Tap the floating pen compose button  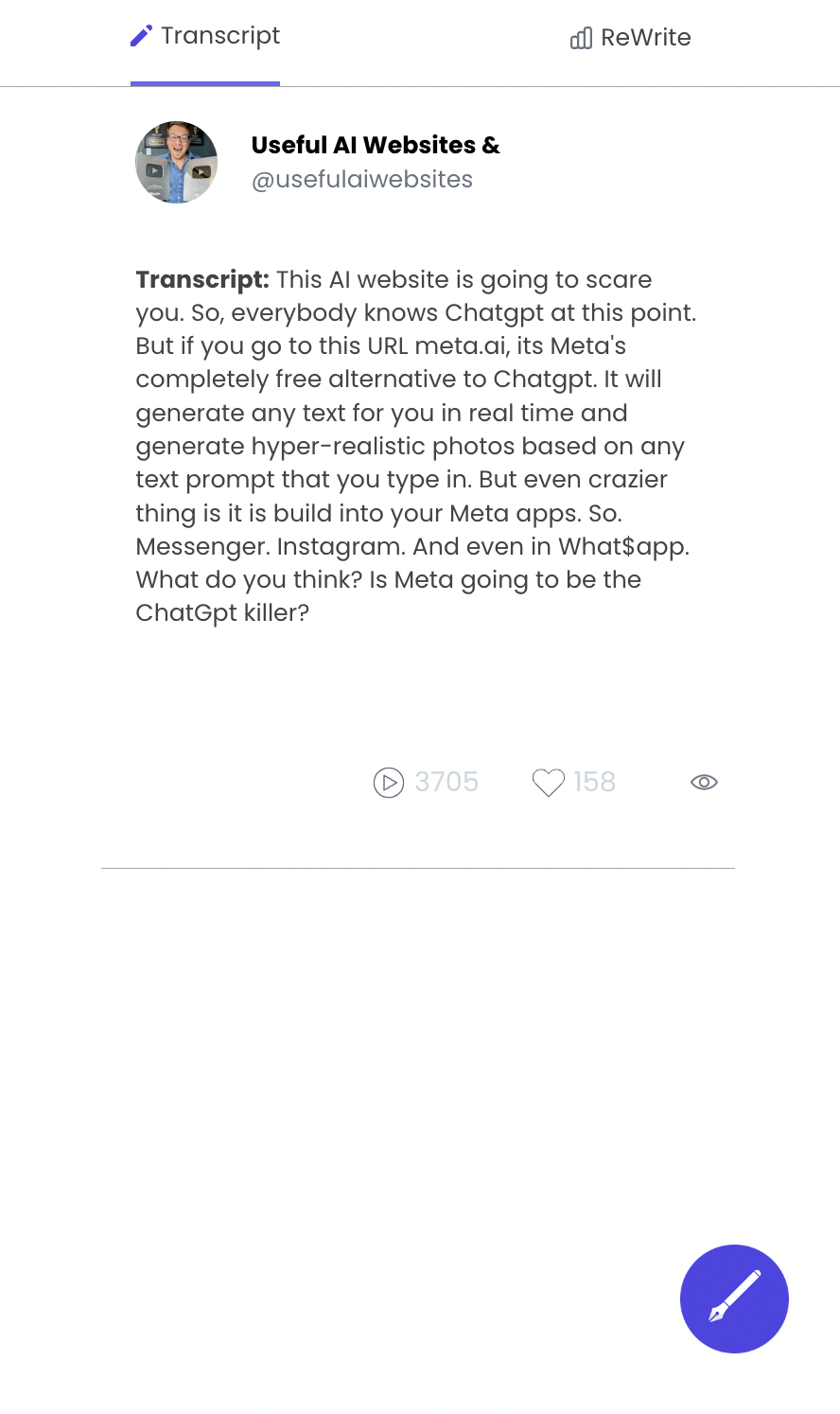pos(734,1299)
